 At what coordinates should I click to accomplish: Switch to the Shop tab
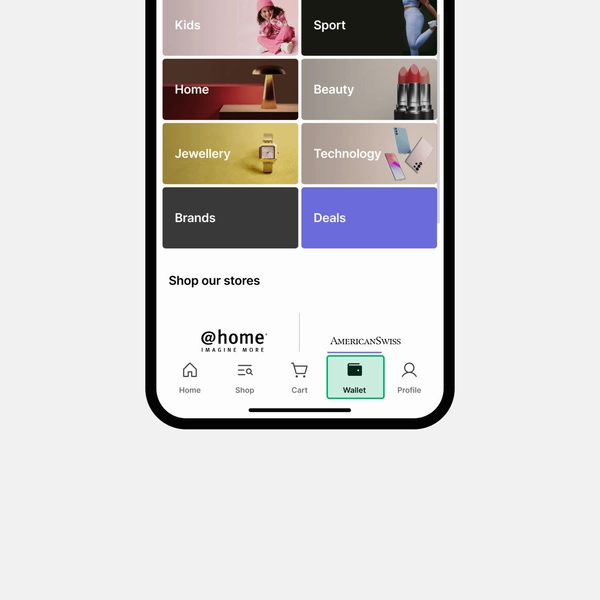point(245,377)
